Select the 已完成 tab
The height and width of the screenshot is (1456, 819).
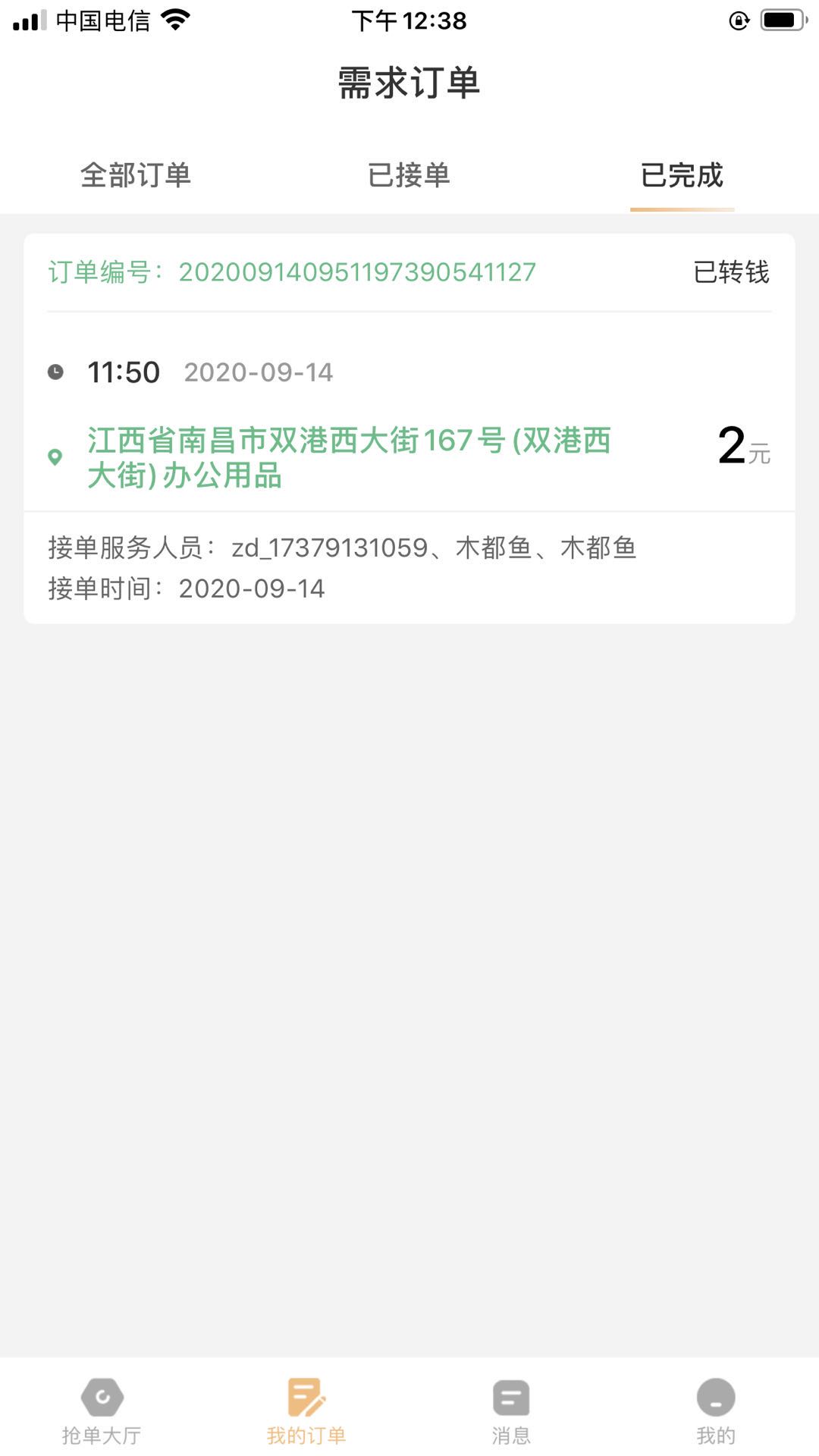click(x=682, y=175)
